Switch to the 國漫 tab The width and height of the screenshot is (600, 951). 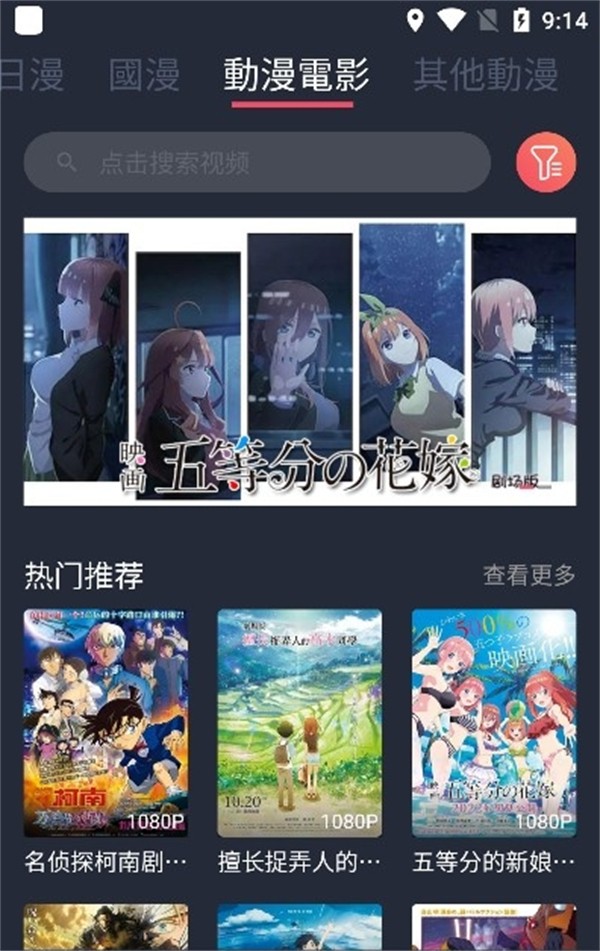(145, 75)
